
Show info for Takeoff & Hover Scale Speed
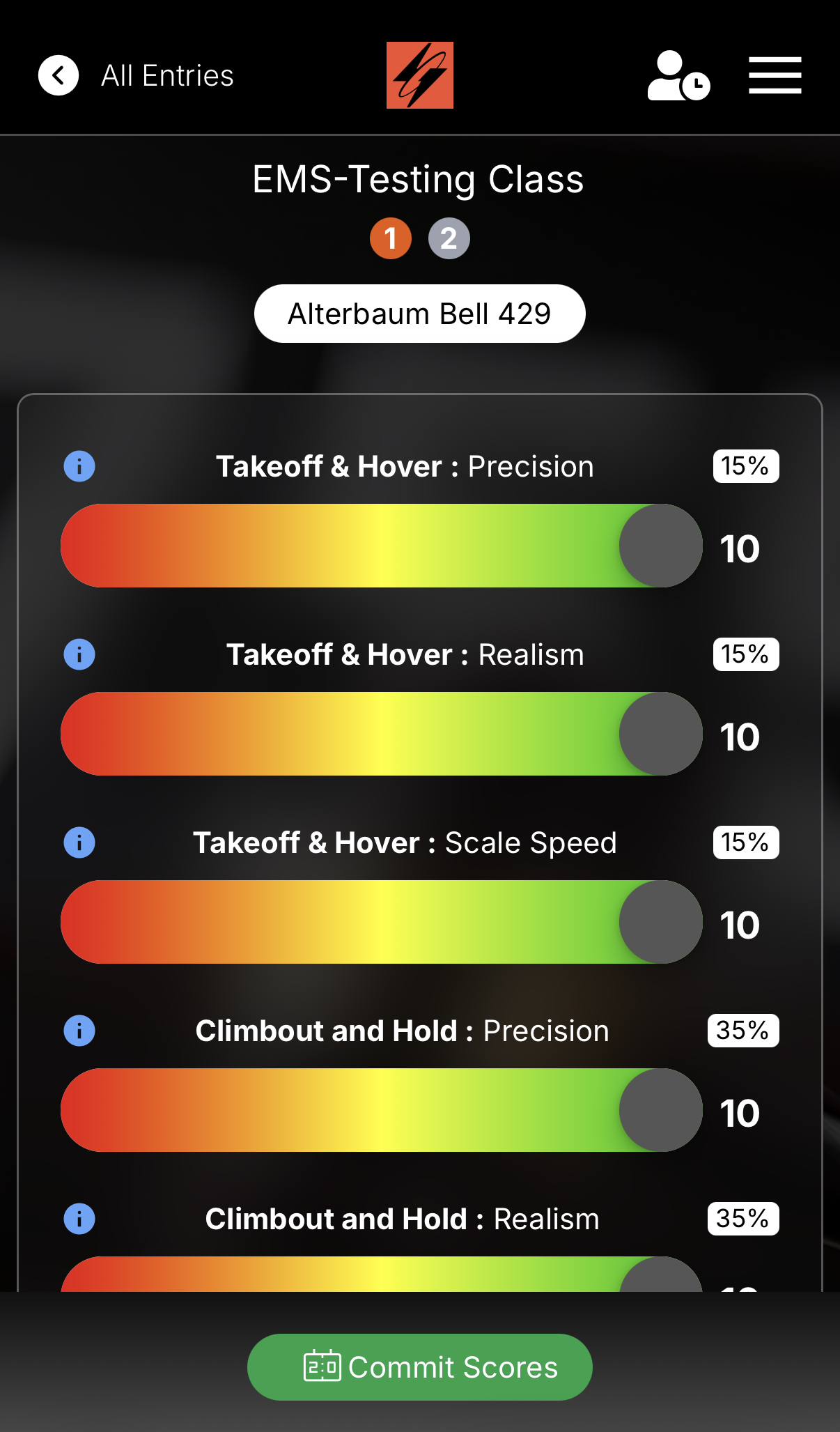pyautogui.click(x=79, y=842)
